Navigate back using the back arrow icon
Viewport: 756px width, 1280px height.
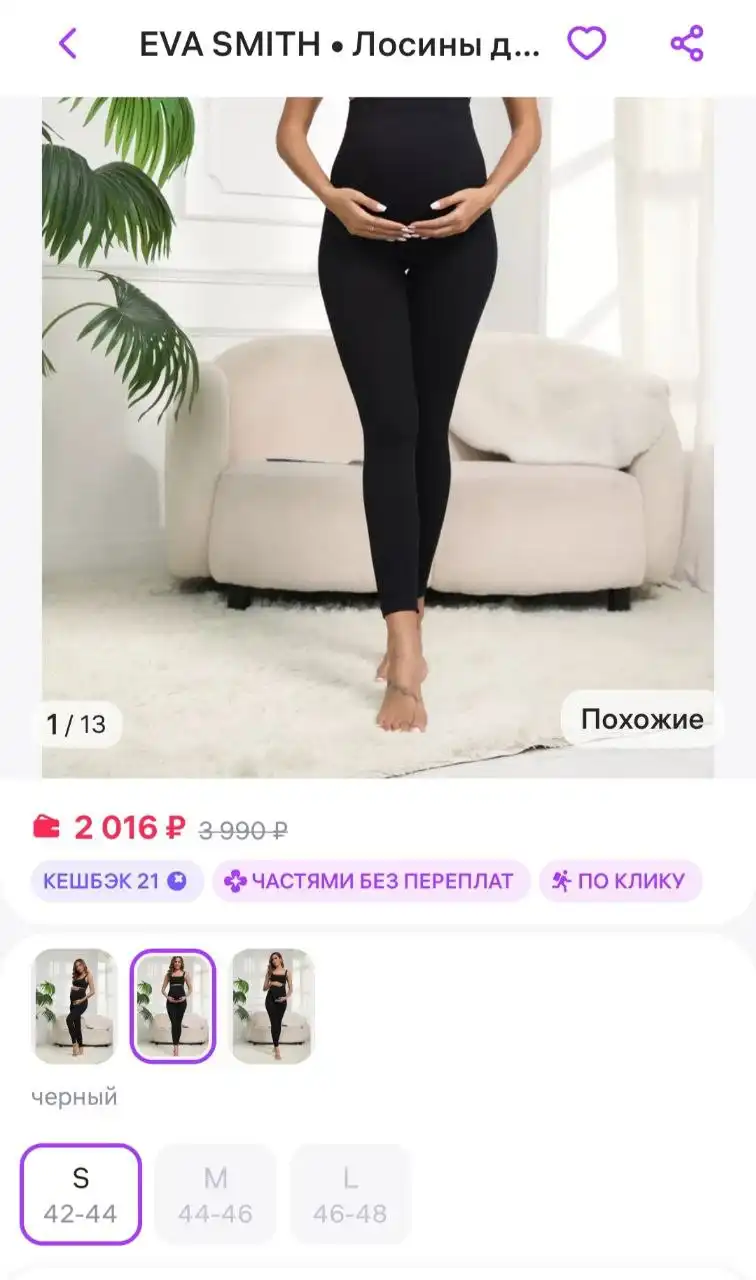[x=68, y=44]
